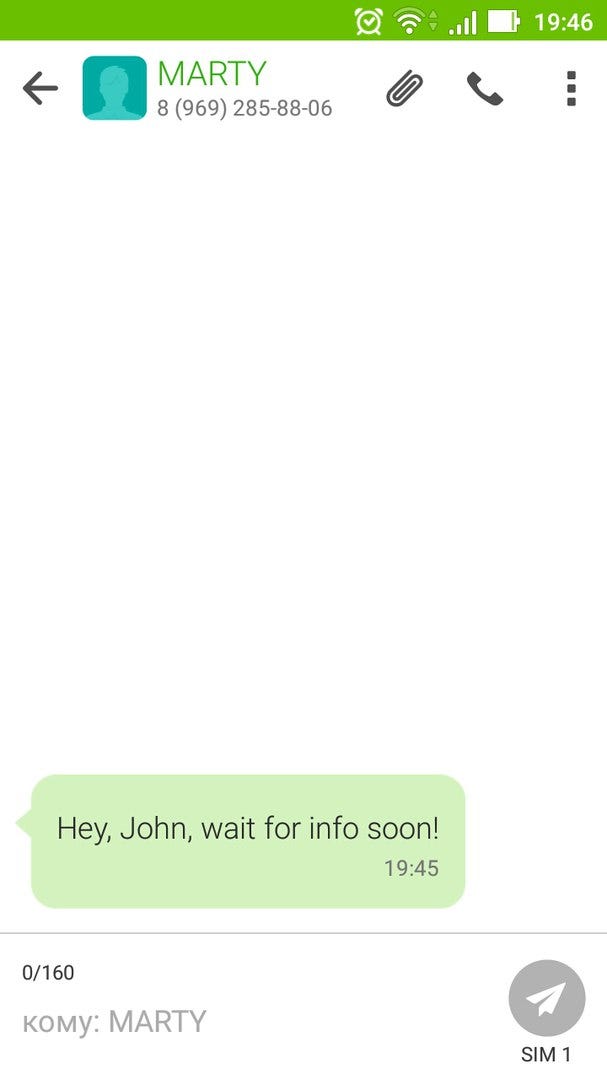This screenshot has width=607, height=1080.
Task: Open the three-dot overflow menu
Action: coord(571,89)
